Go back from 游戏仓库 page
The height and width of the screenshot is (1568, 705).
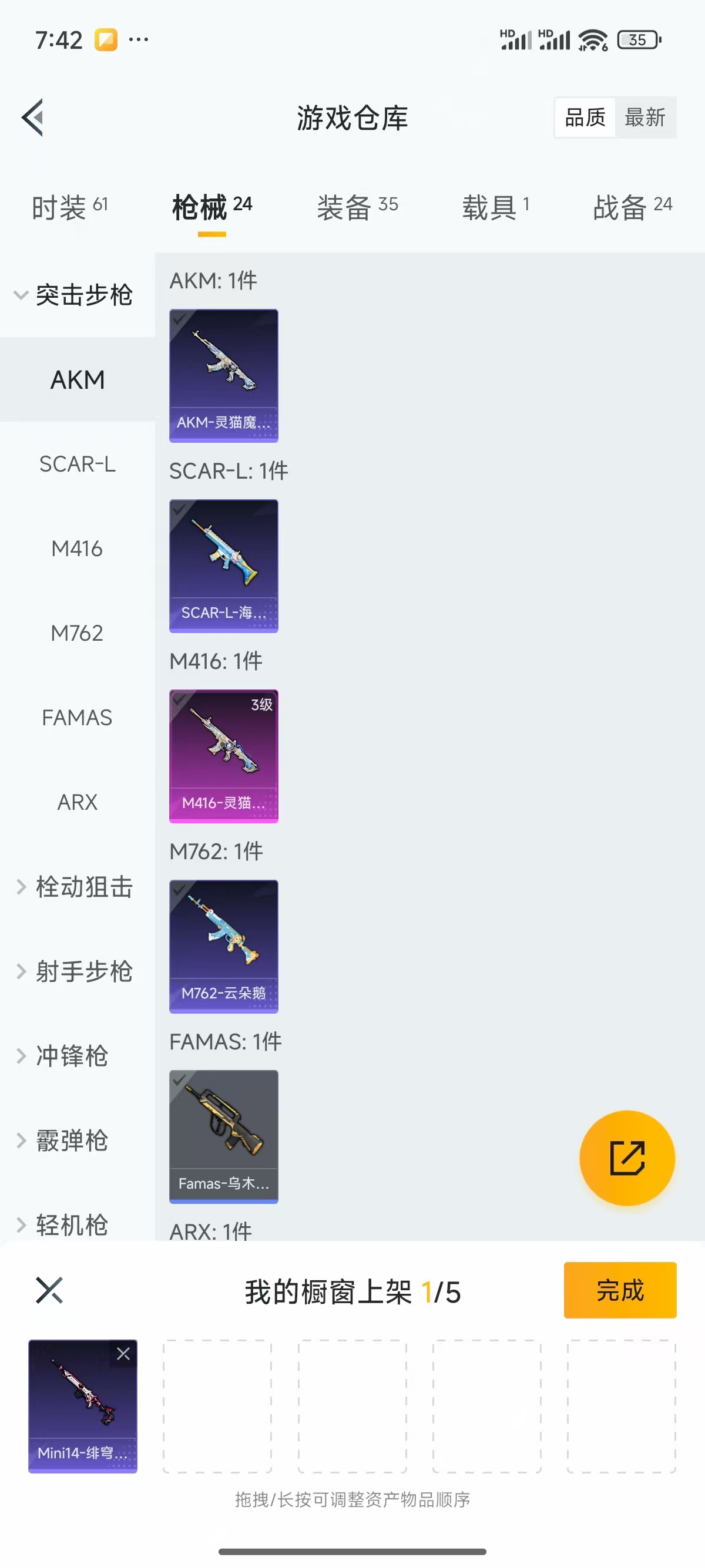point(33,117)
